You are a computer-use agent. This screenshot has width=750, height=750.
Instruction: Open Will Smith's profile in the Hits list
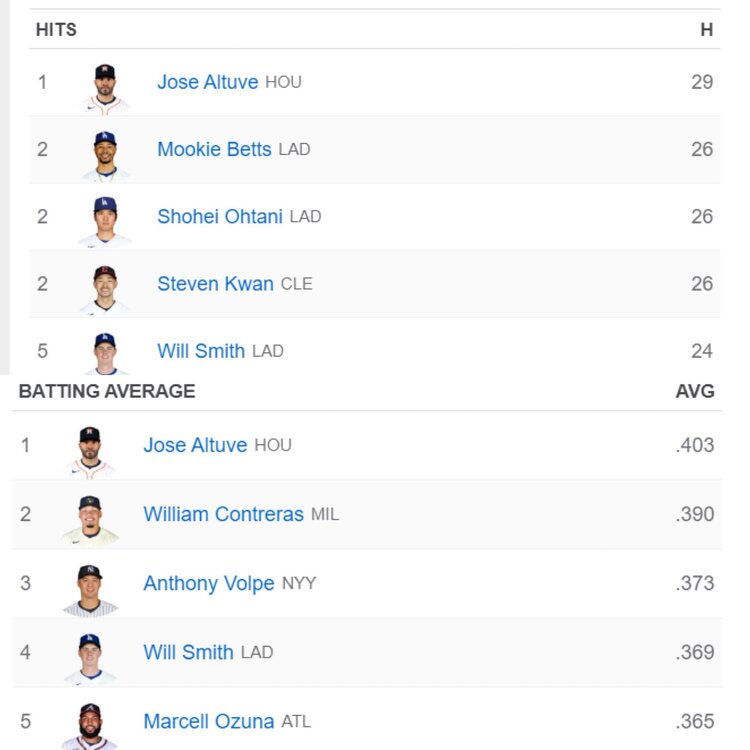[x=201, y=351]
